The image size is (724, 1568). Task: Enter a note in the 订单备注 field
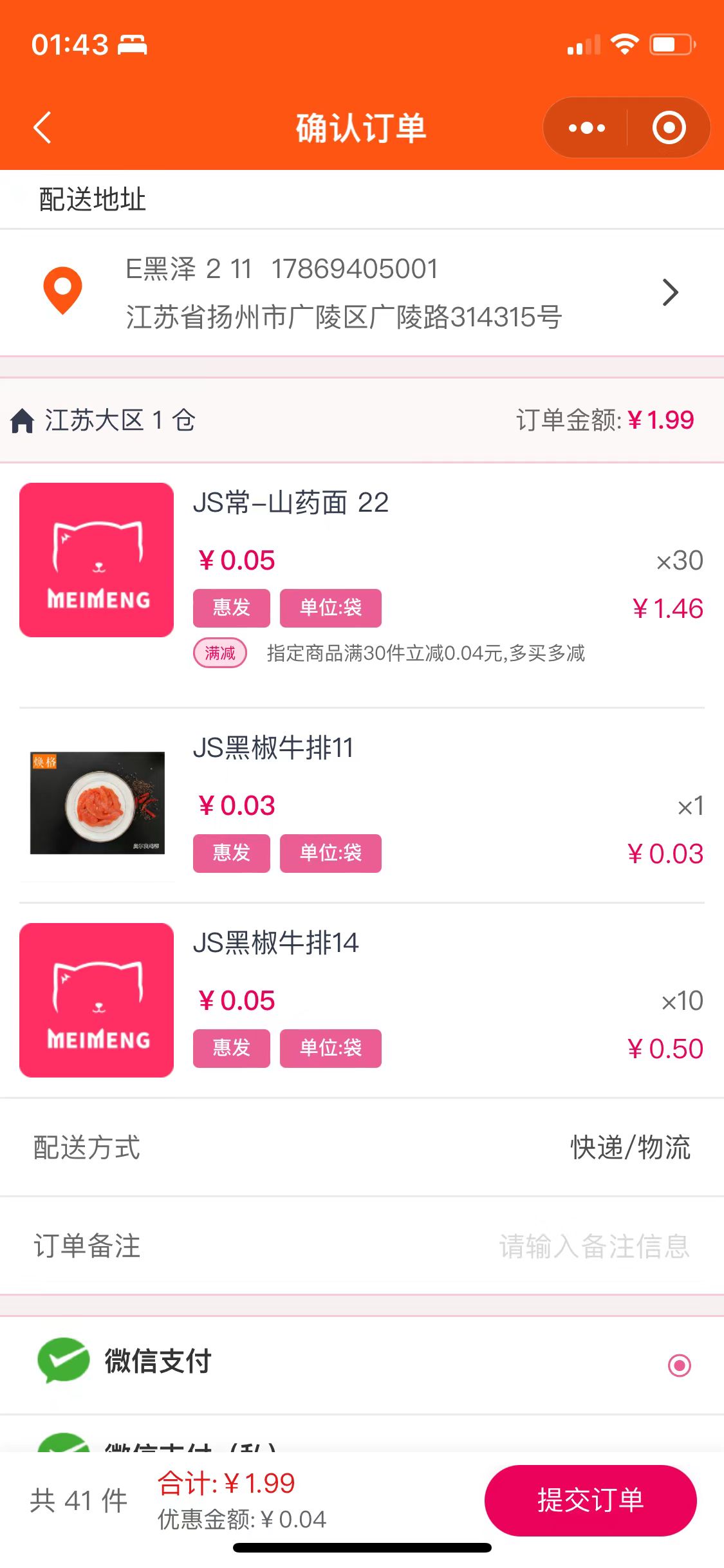(593, 1246)
